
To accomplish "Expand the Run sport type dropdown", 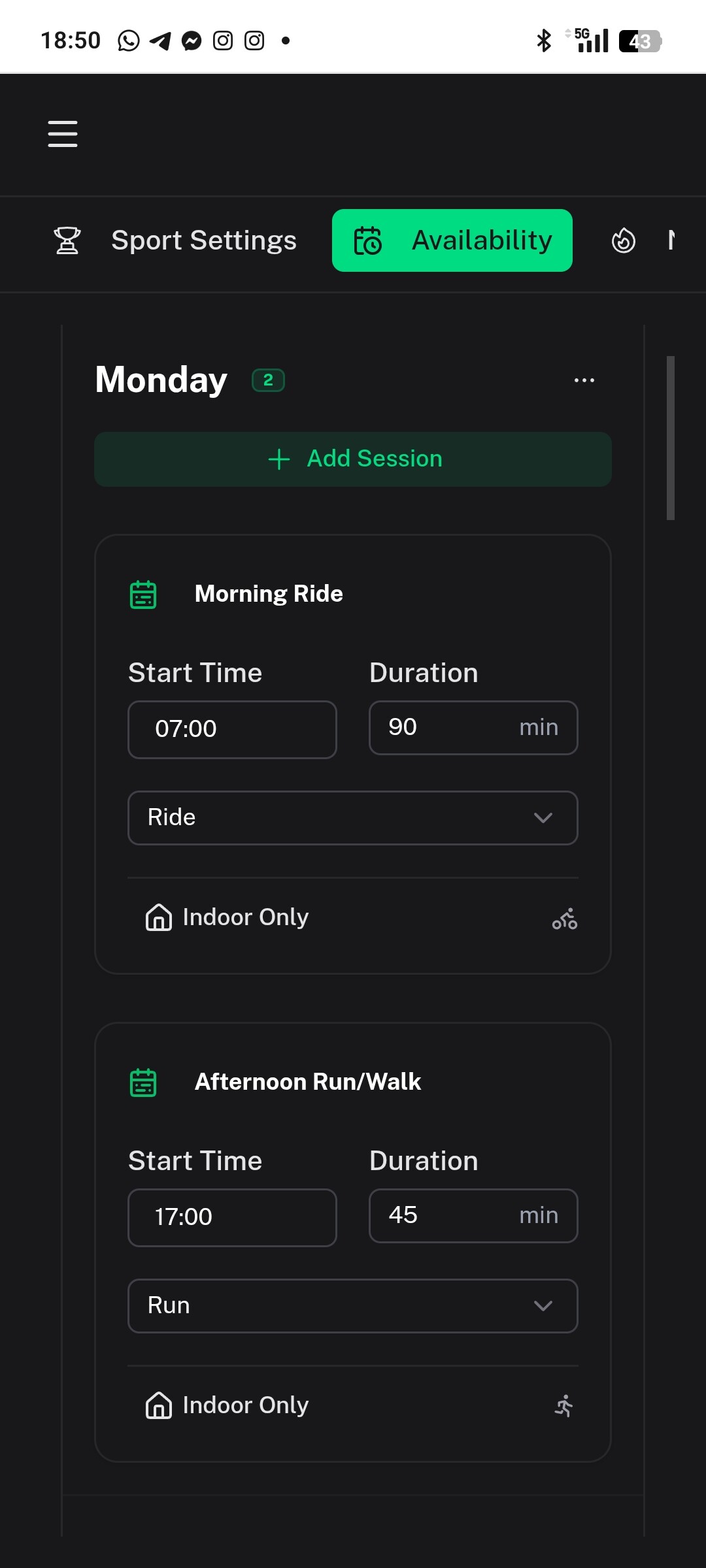I will (x=353, y=1305).
